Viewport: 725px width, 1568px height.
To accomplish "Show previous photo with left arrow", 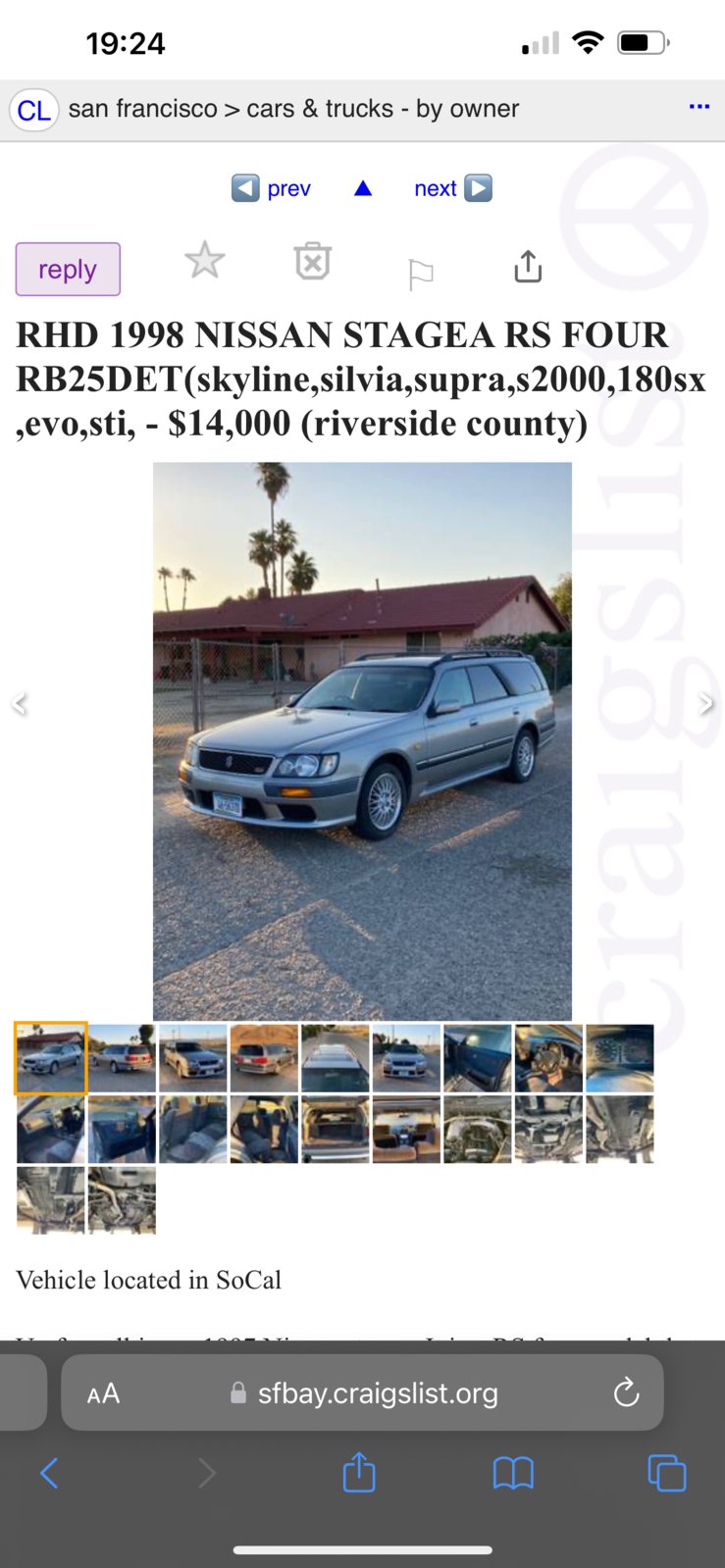I will [x=20, y=703].
